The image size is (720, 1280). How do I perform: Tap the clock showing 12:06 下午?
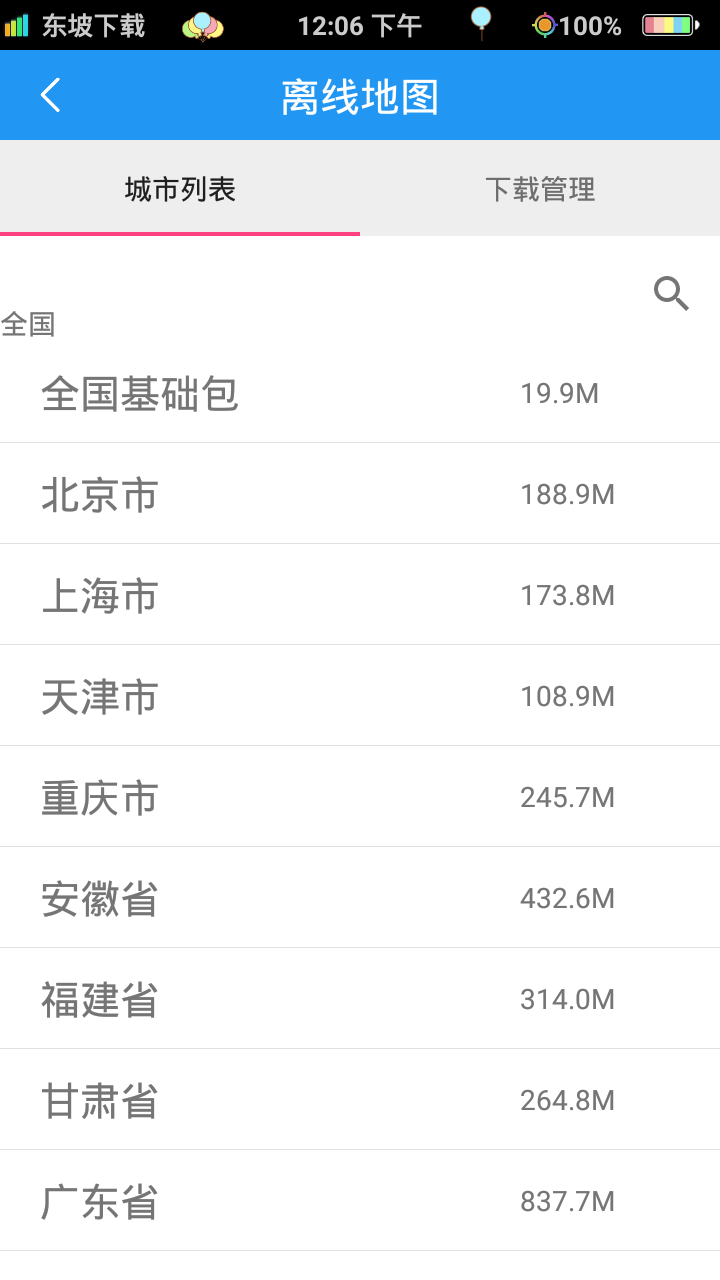[x=358, y=25]
